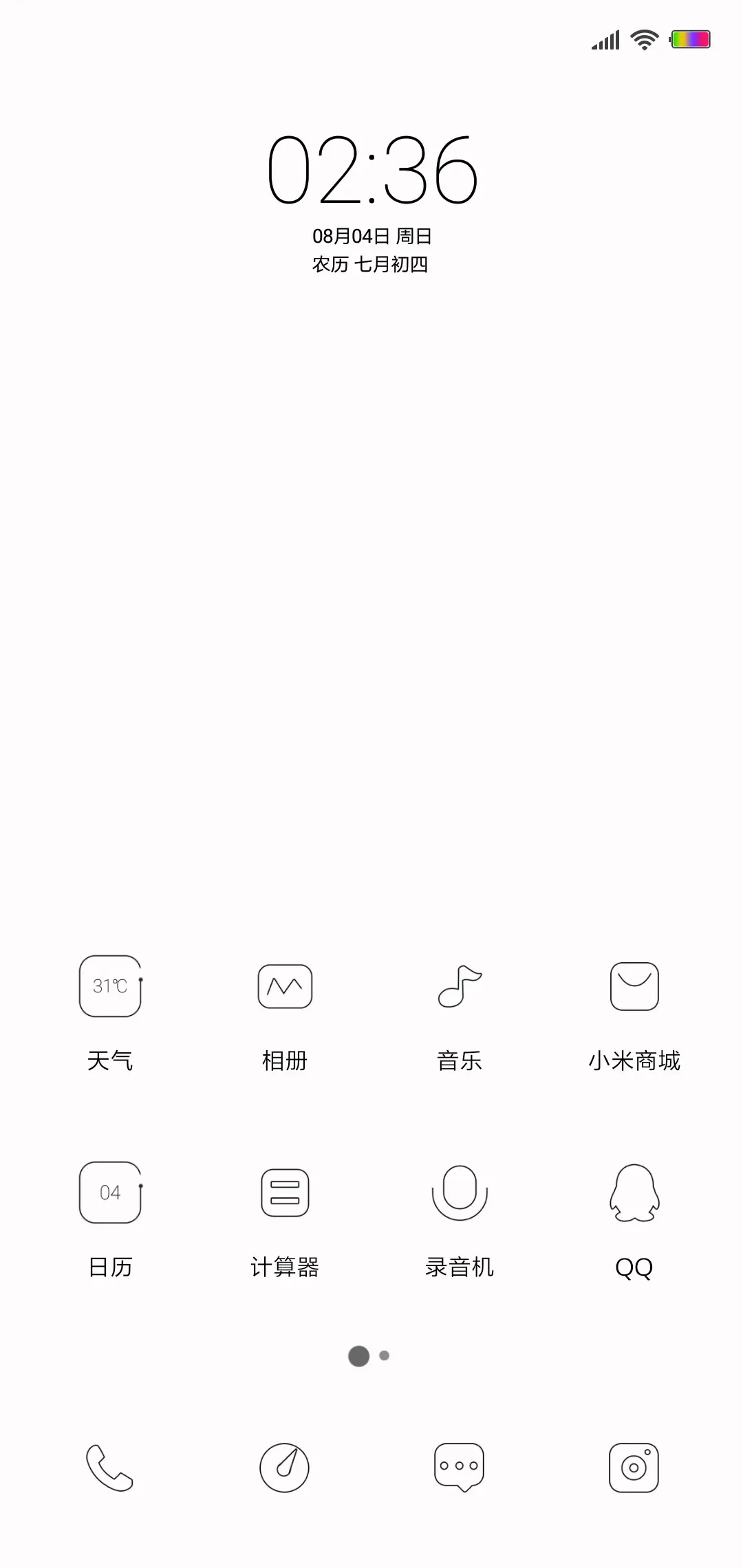Open the 录音机 voice recorder app
The height and width of the screenshot is (1568, 743).
[460, 1192]
